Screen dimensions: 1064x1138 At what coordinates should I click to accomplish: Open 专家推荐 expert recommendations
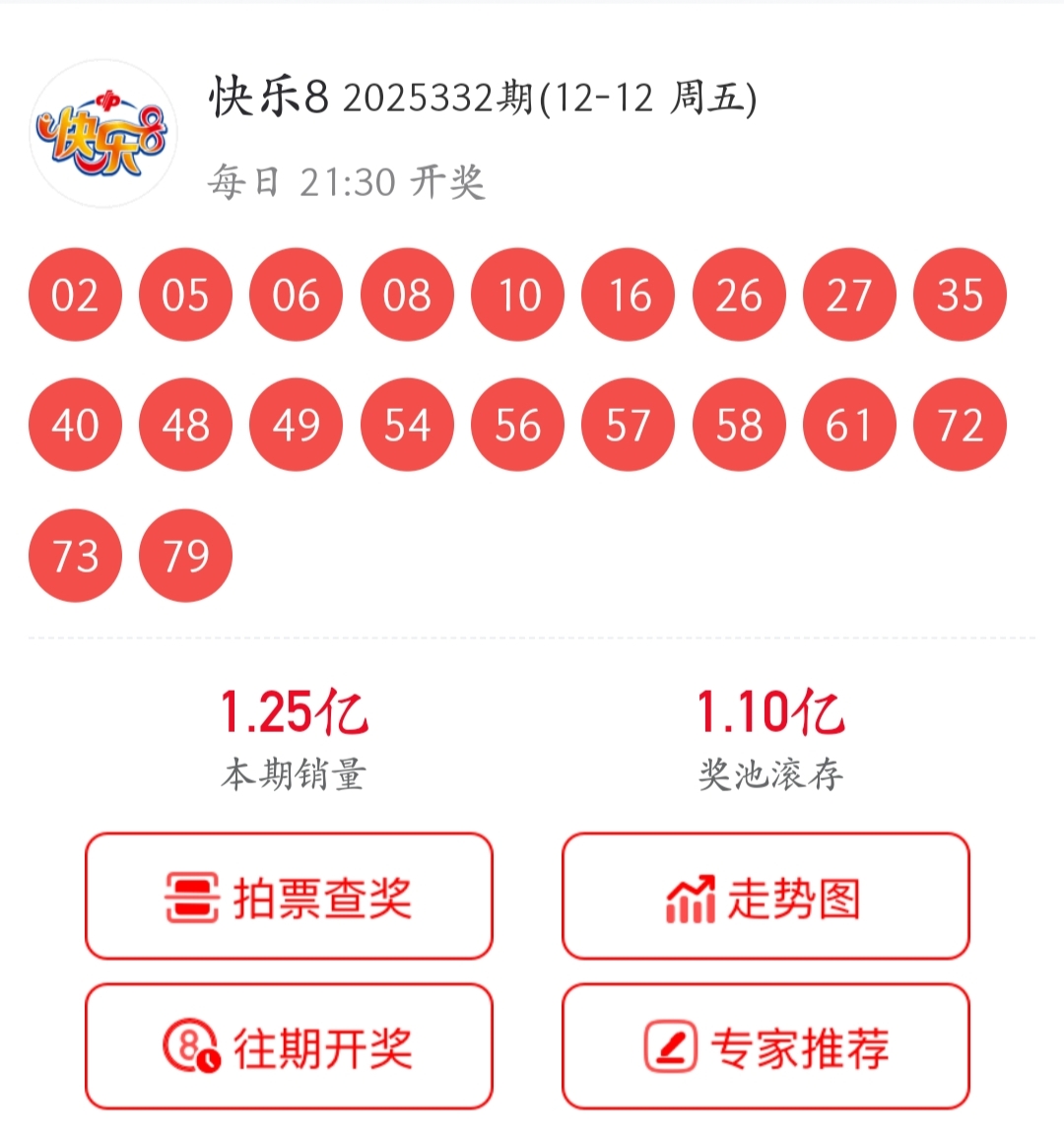click(x=766, y=1047)
